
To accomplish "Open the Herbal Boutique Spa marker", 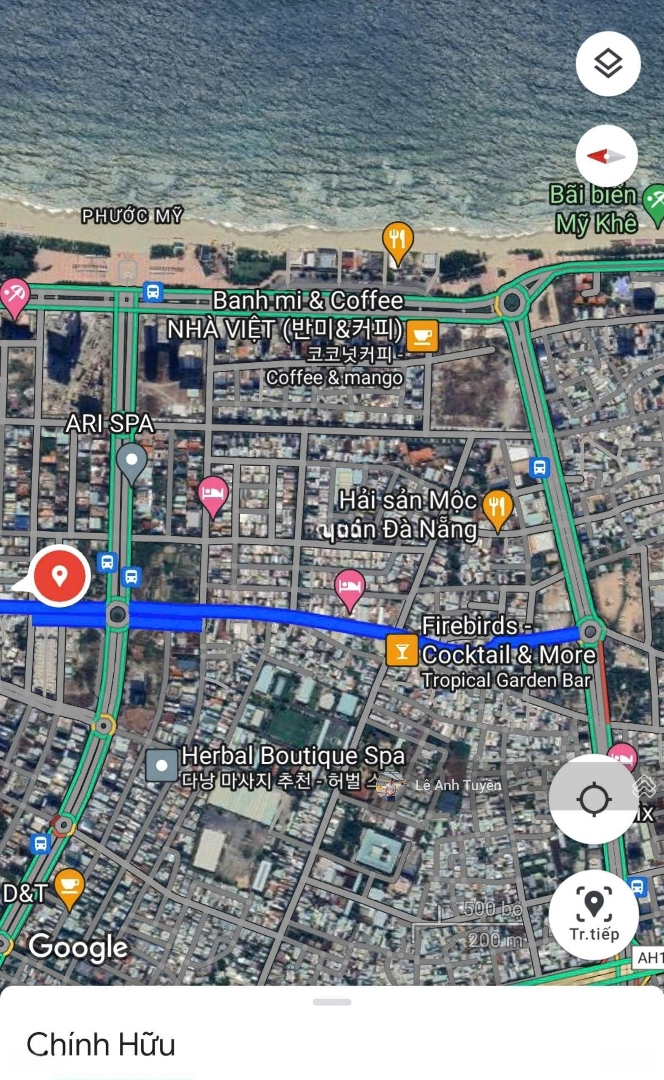I will (x=162, y=765).
